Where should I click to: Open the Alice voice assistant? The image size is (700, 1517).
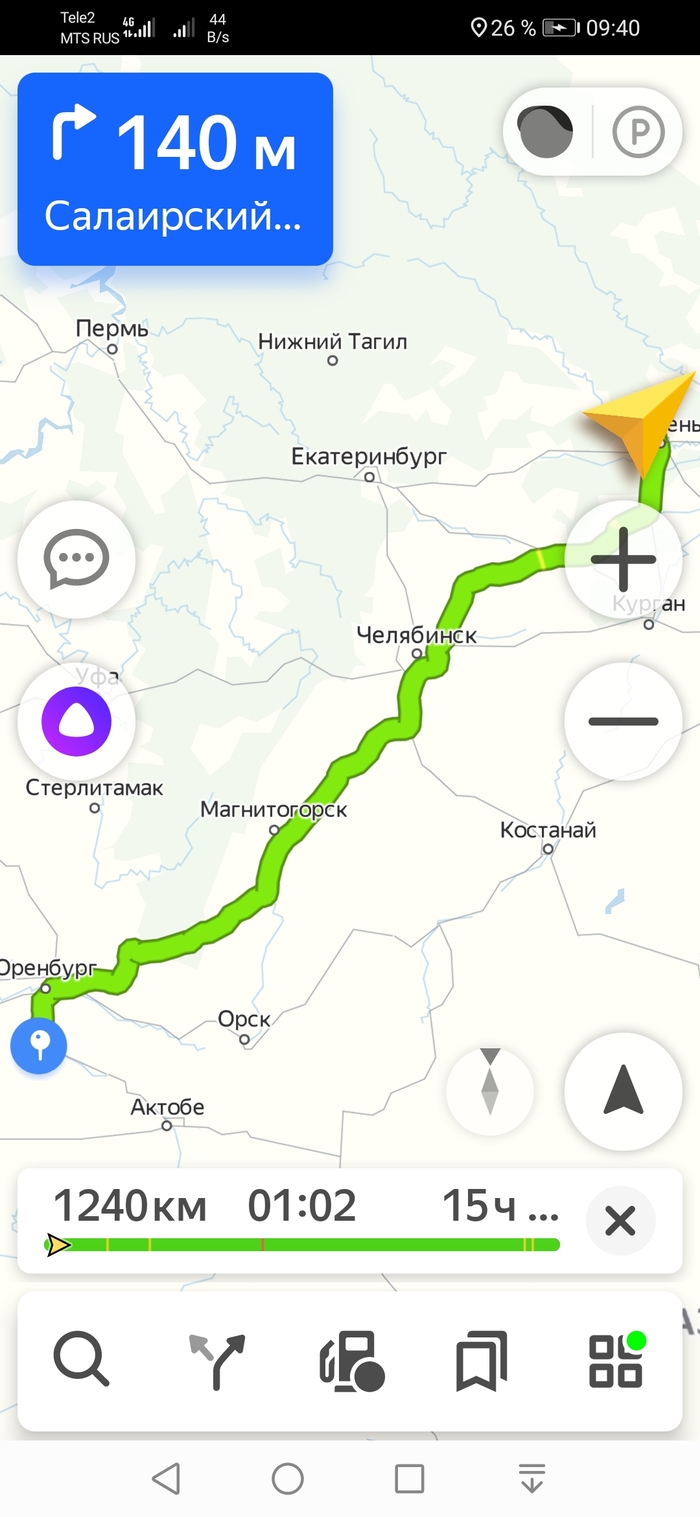pyautogui.click(x=76, y=721)
